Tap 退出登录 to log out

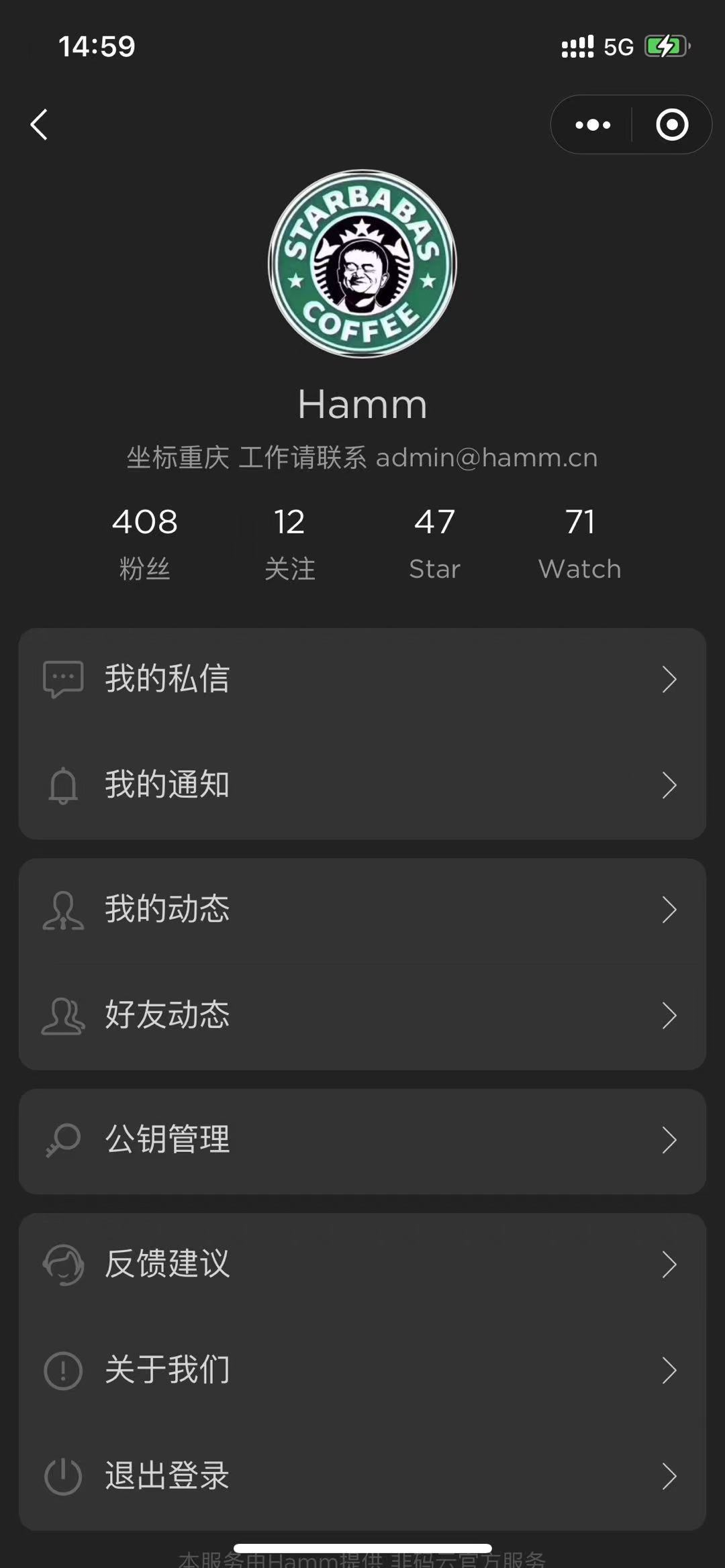click(x=362, y=1476)
